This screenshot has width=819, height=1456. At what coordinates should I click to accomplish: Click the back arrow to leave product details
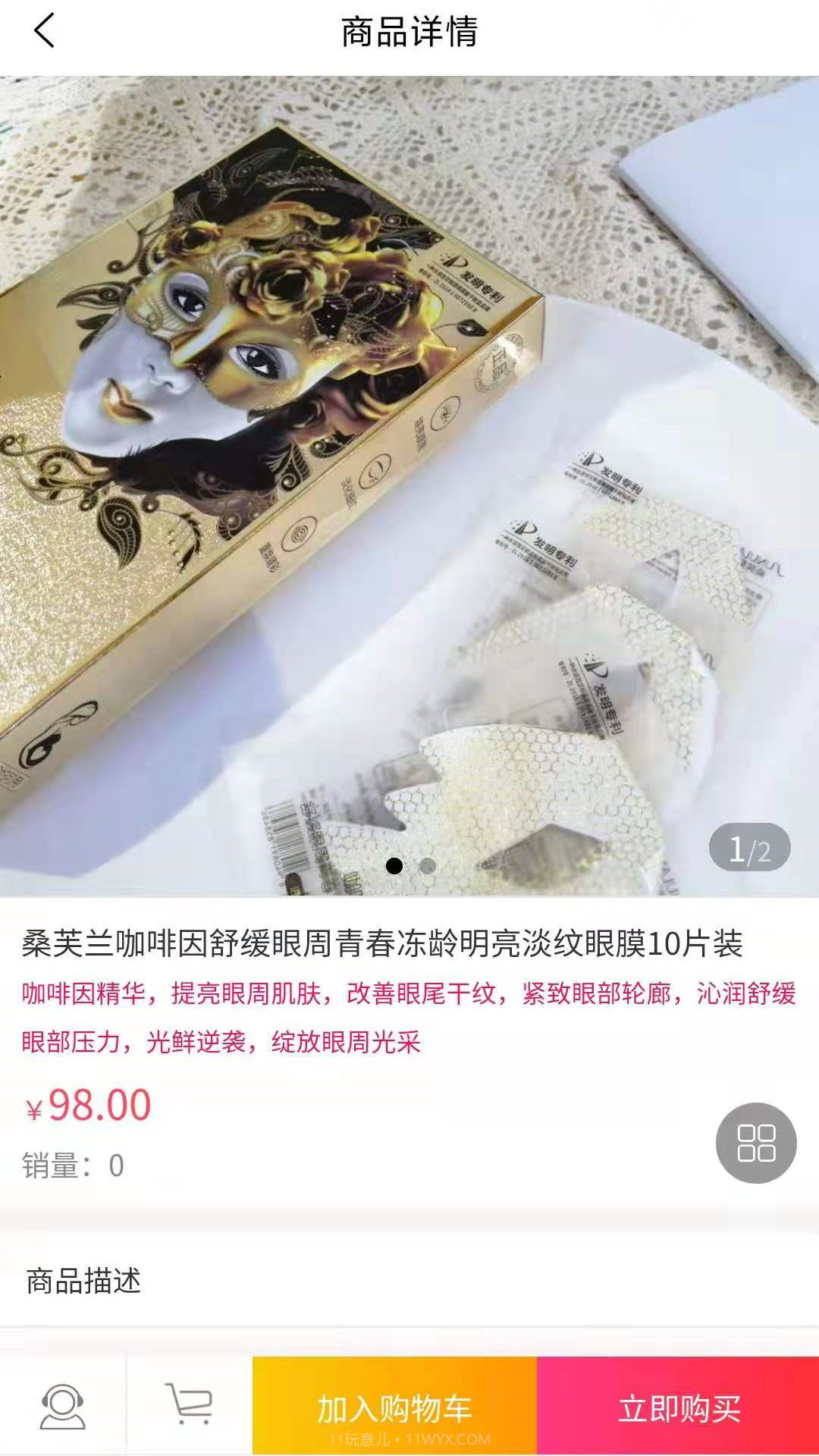[43, 32]
